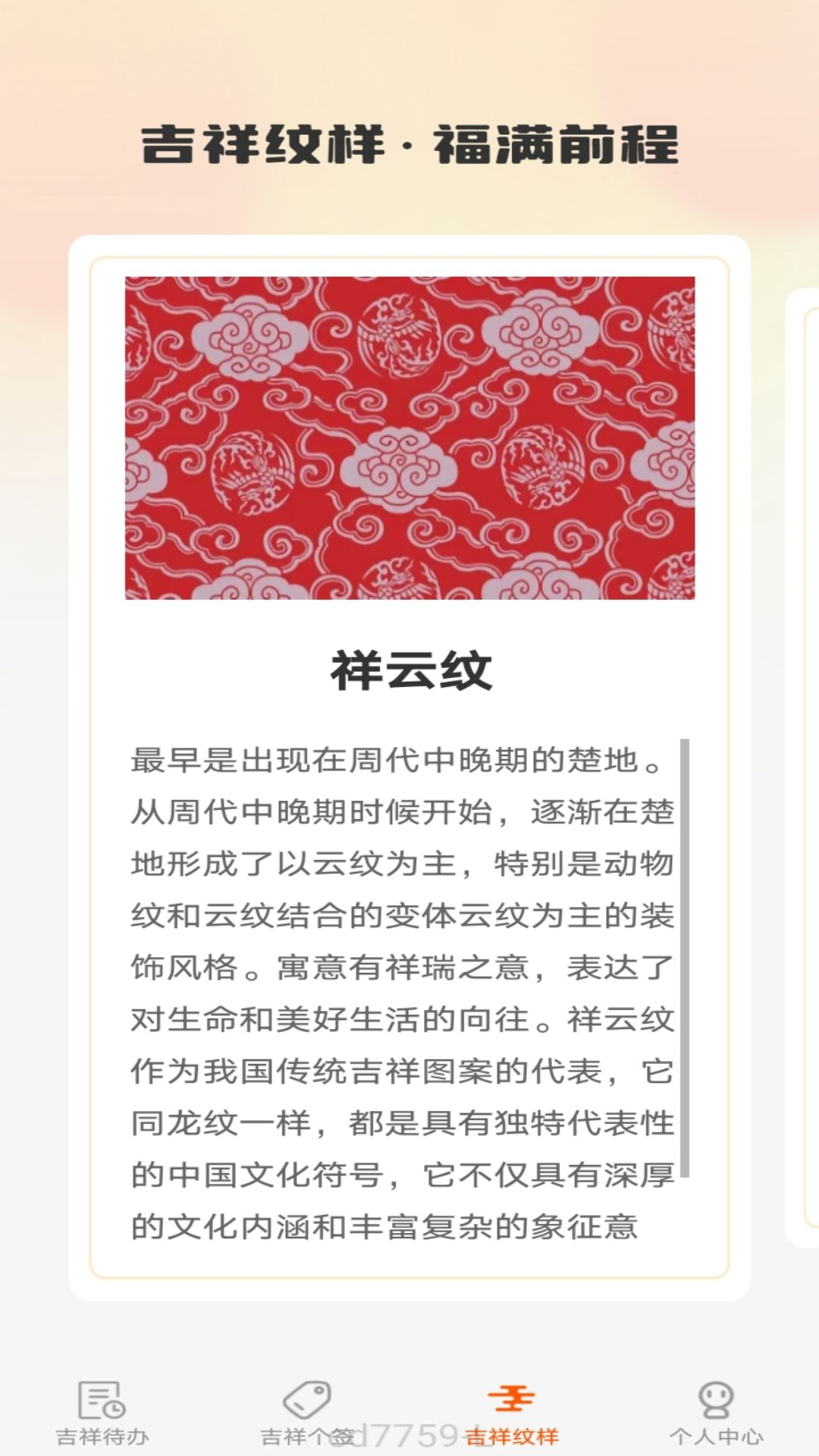Go to the 个人中心 tab

coord(716,1412)
